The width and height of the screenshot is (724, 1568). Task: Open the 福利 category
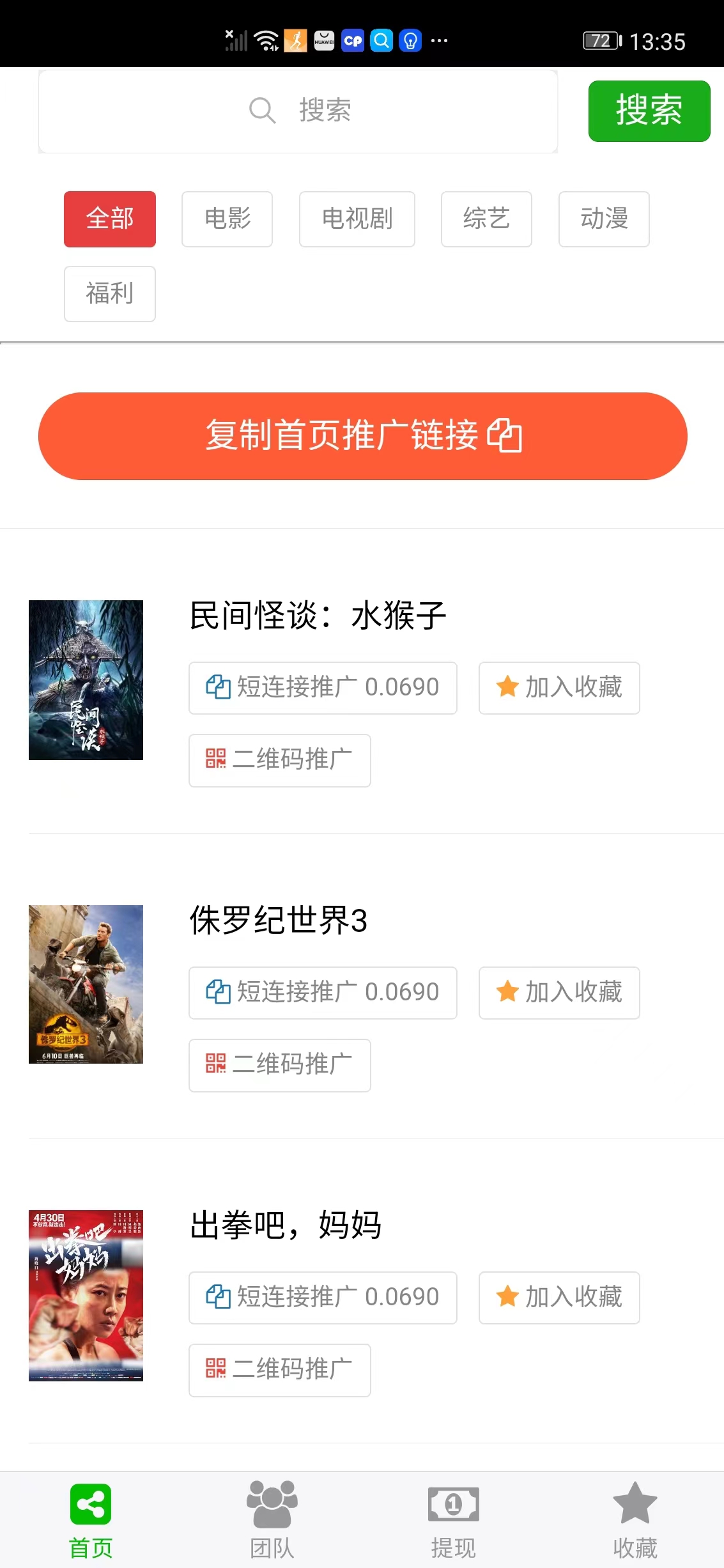pyautogui.click(x=109, y=293)
